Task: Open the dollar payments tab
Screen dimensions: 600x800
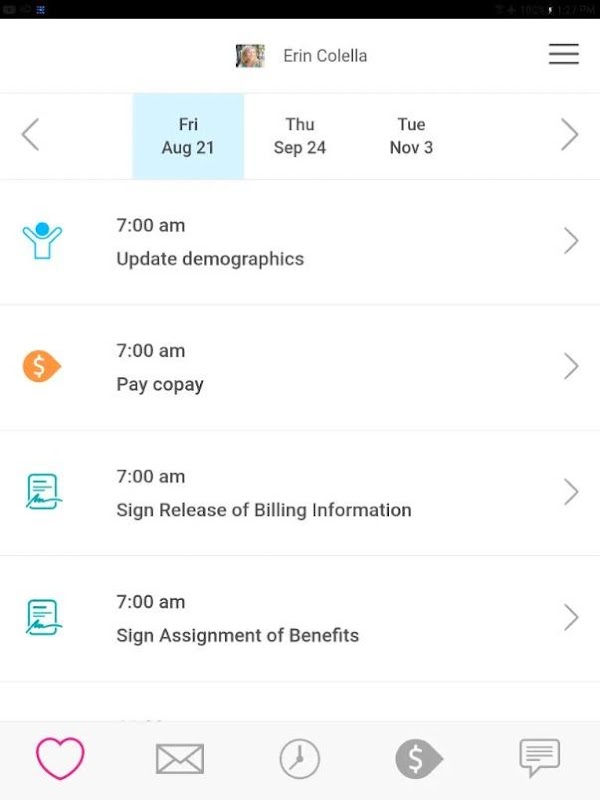Action: 419,759
